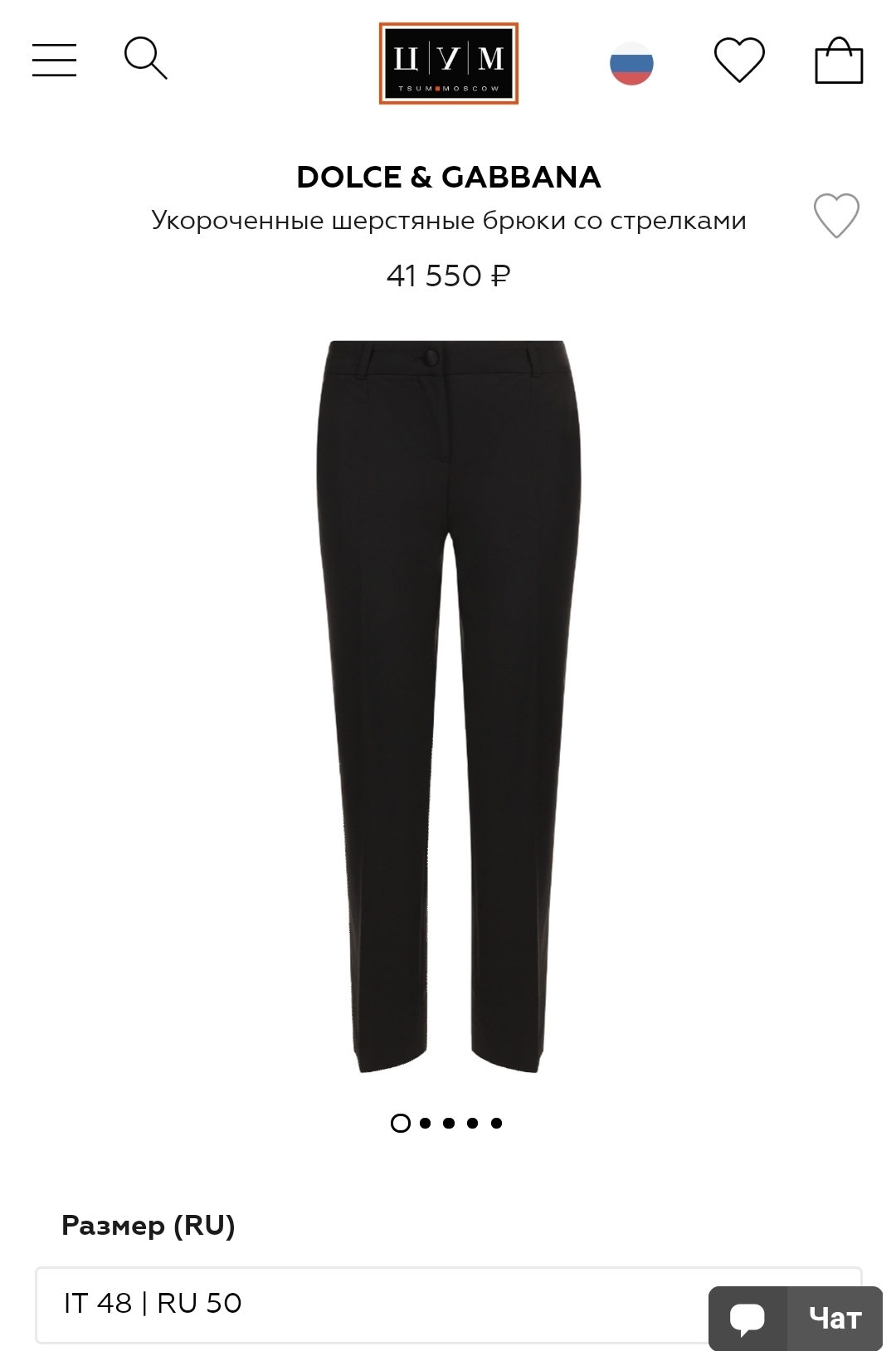Open the wishlist heart in header
Screen dimensions: 896x1351
[739, 61]
